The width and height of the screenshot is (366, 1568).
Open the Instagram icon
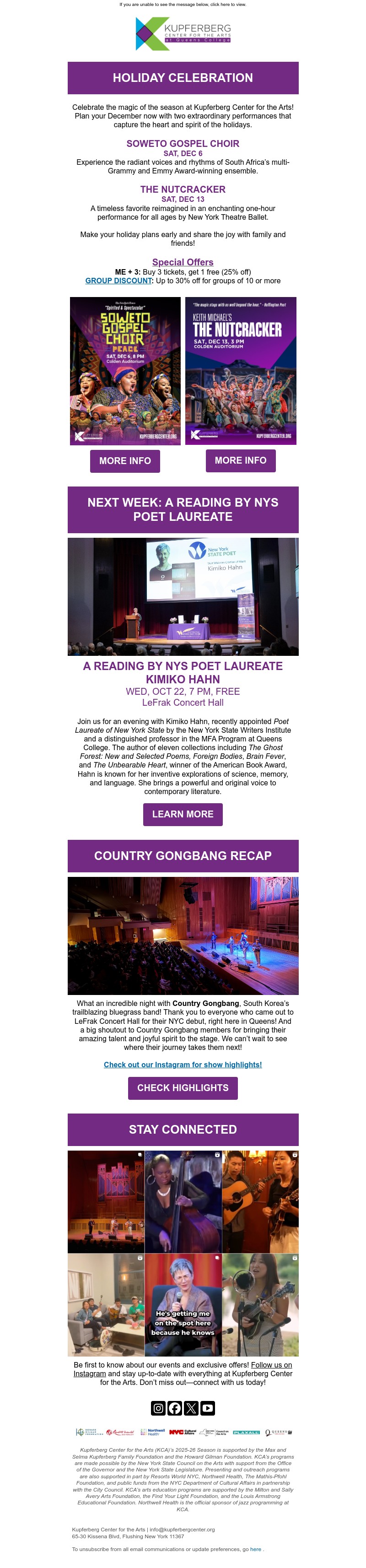(x=158, y=1408)
